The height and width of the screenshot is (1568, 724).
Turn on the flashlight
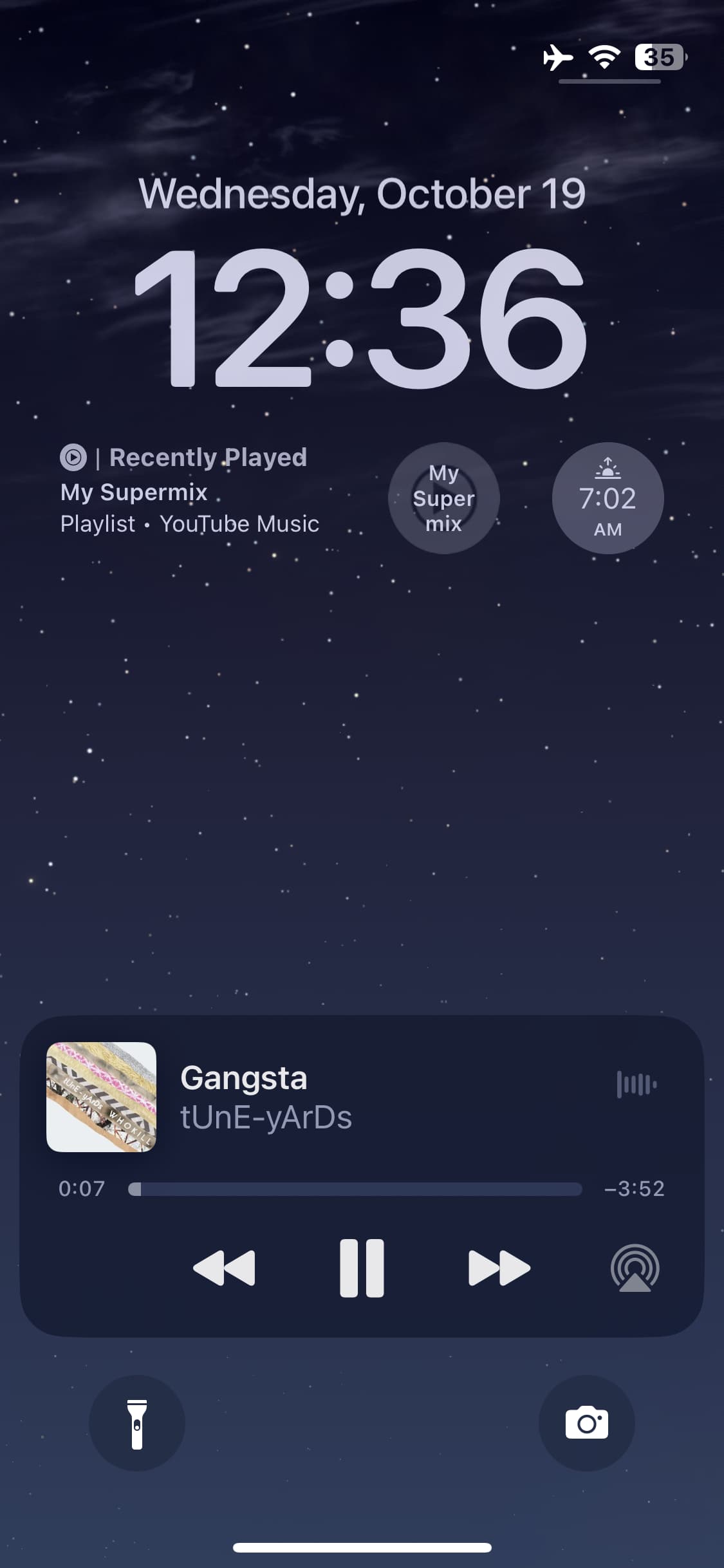click(x=137, y=1423)
